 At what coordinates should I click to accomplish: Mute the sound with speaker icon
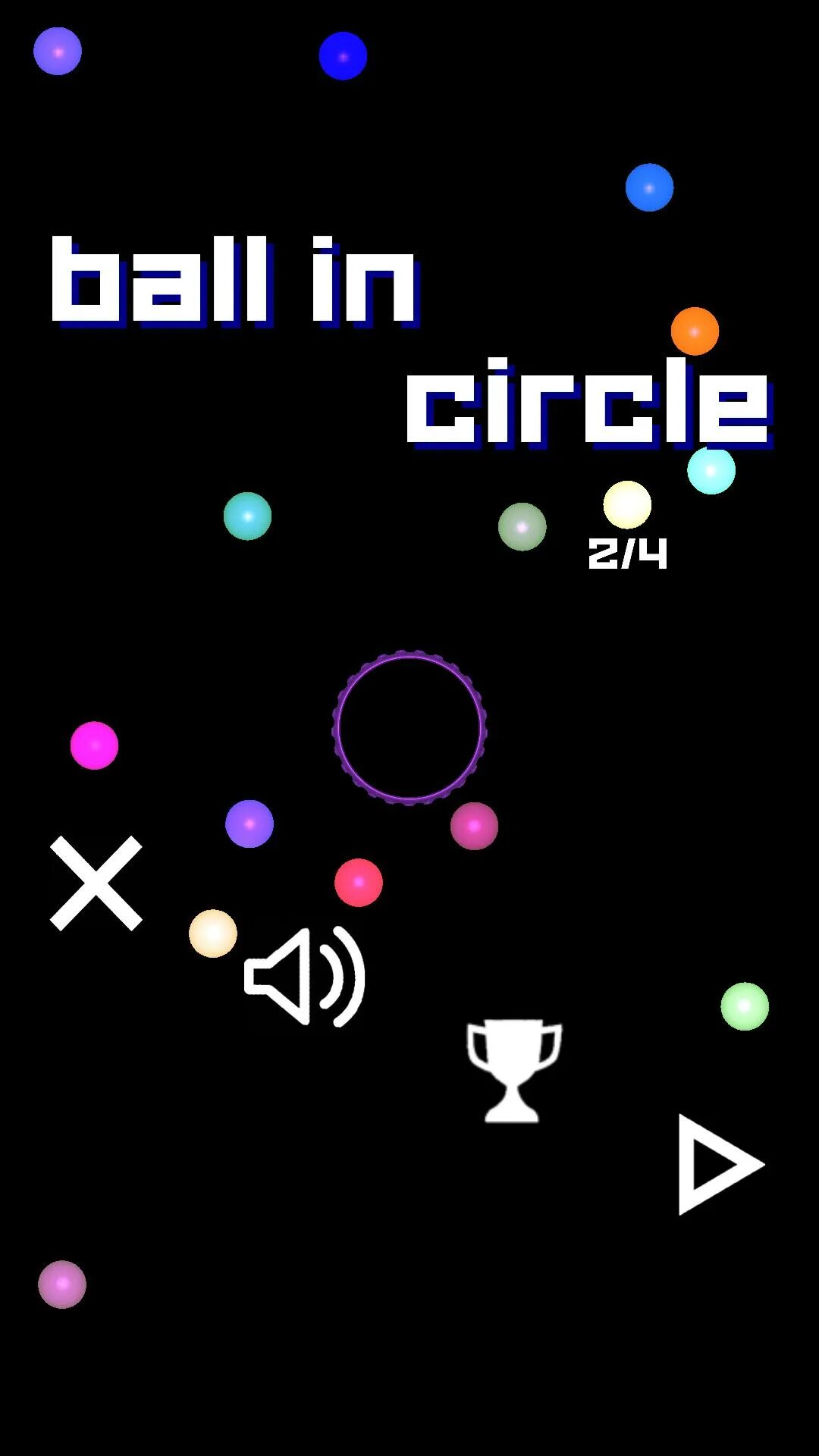point(305,977)
